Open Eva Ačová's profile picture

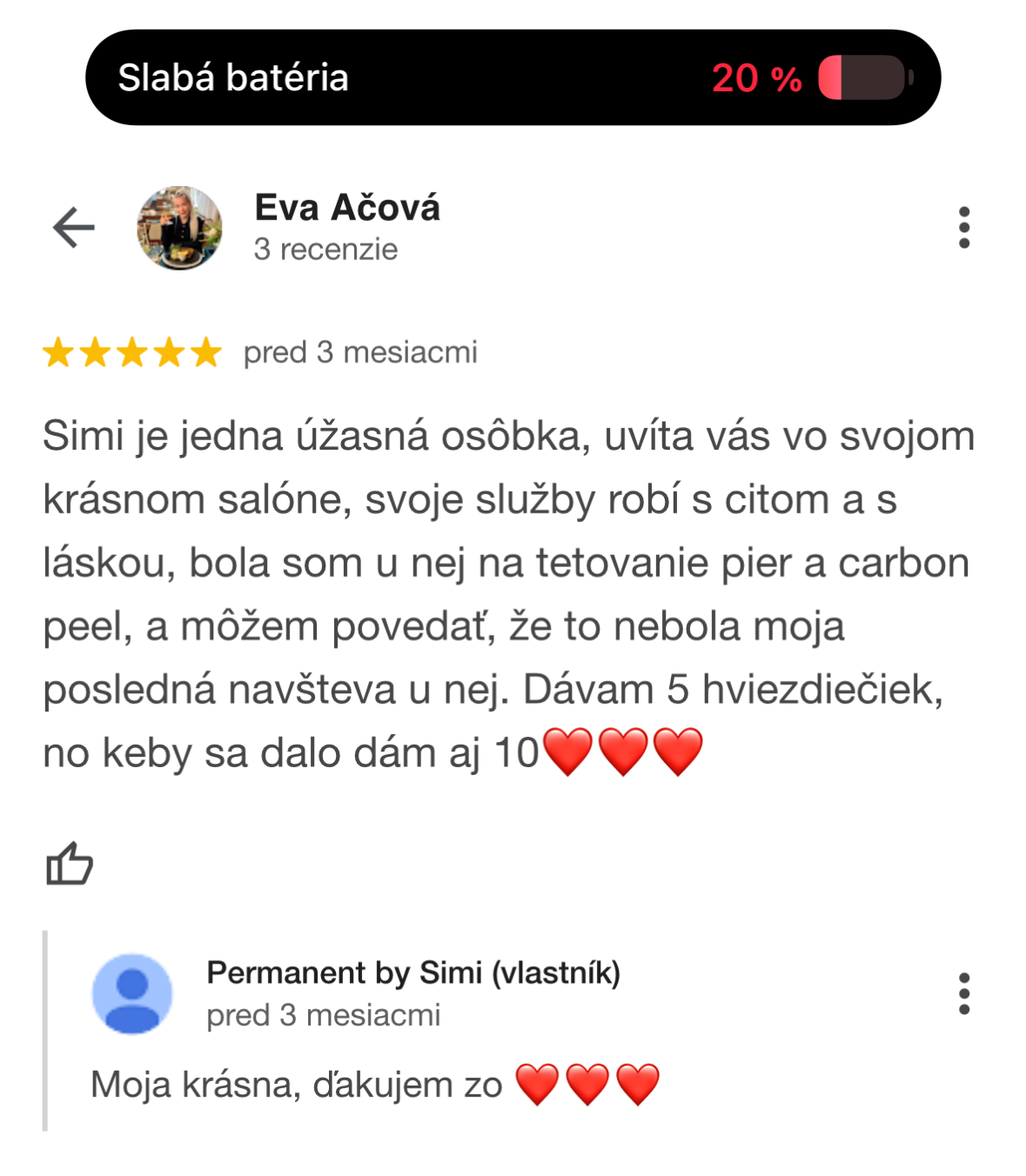point(179,228)
